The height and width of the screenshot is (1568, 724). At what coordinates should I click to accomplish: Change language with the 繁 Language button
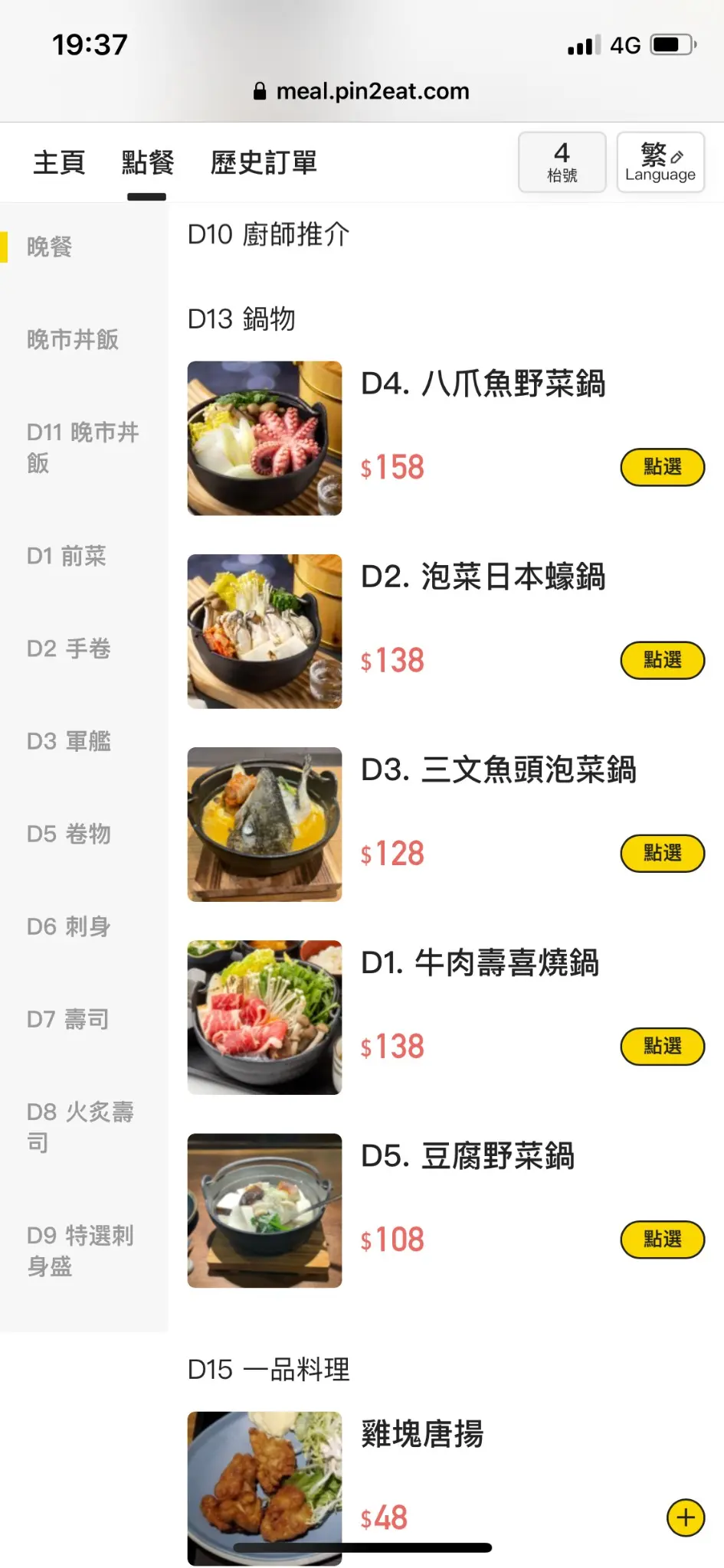660,162
